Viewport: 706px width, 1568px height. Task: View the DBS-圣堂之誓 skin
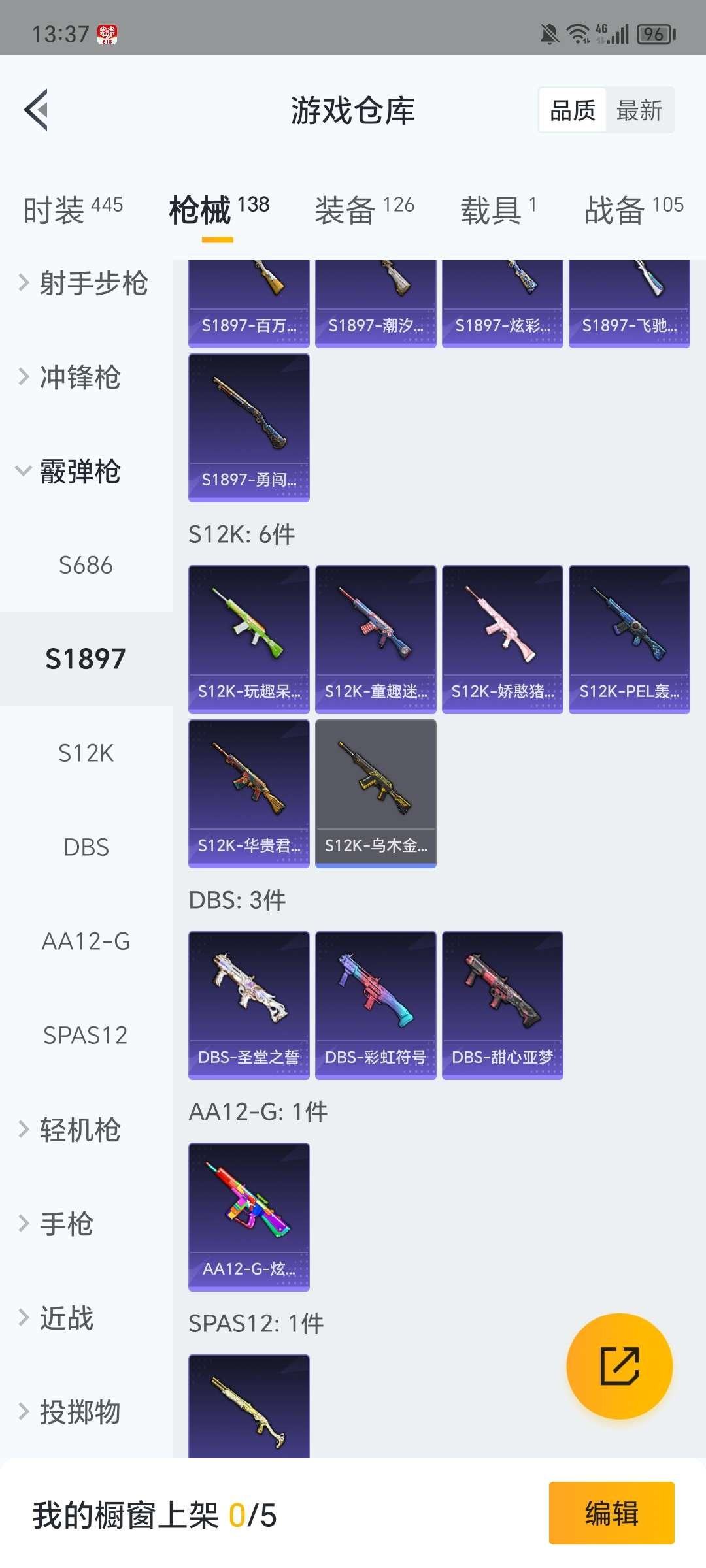click(248, 1005)
